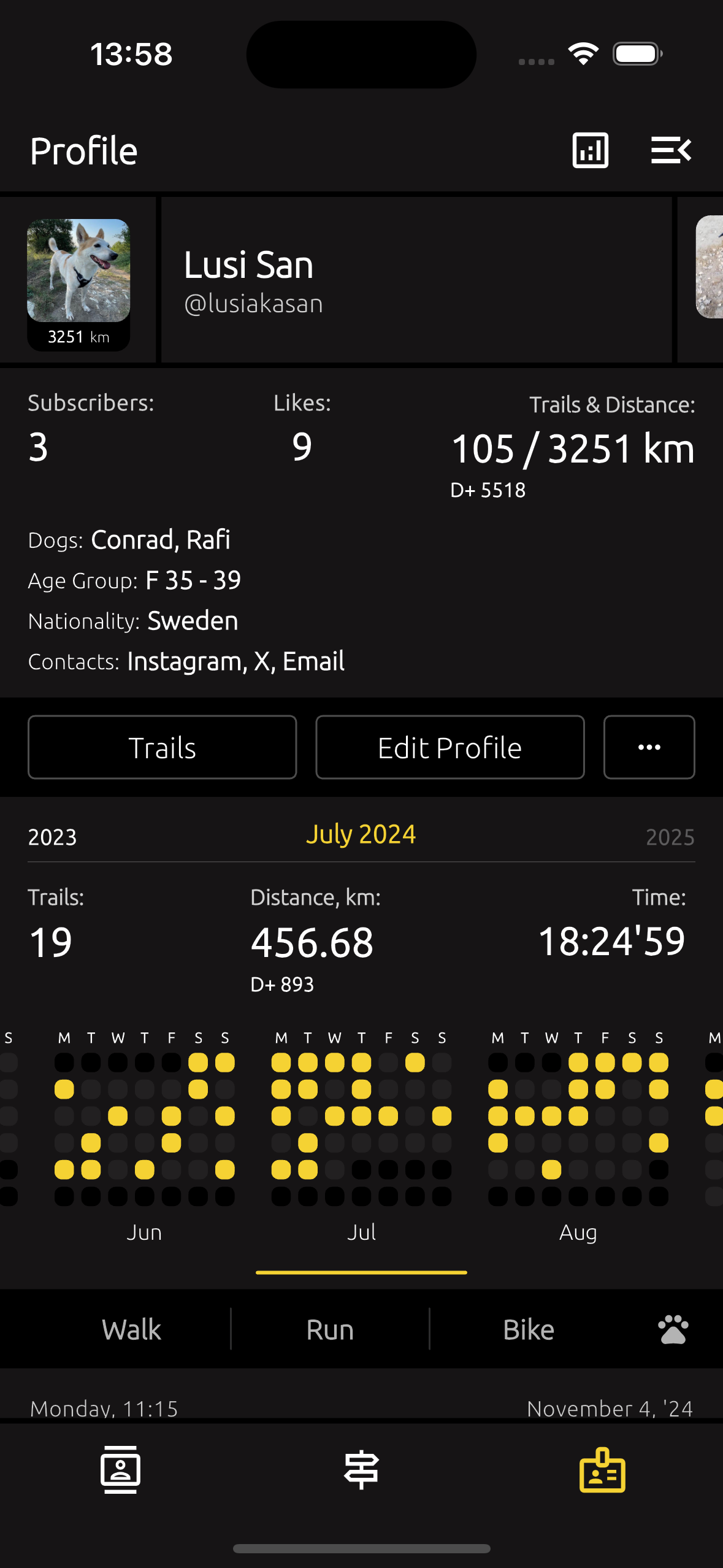Viewport: 723px width, 1568px height.
Task: Filter activities by Run
Action: point(330,1330)
